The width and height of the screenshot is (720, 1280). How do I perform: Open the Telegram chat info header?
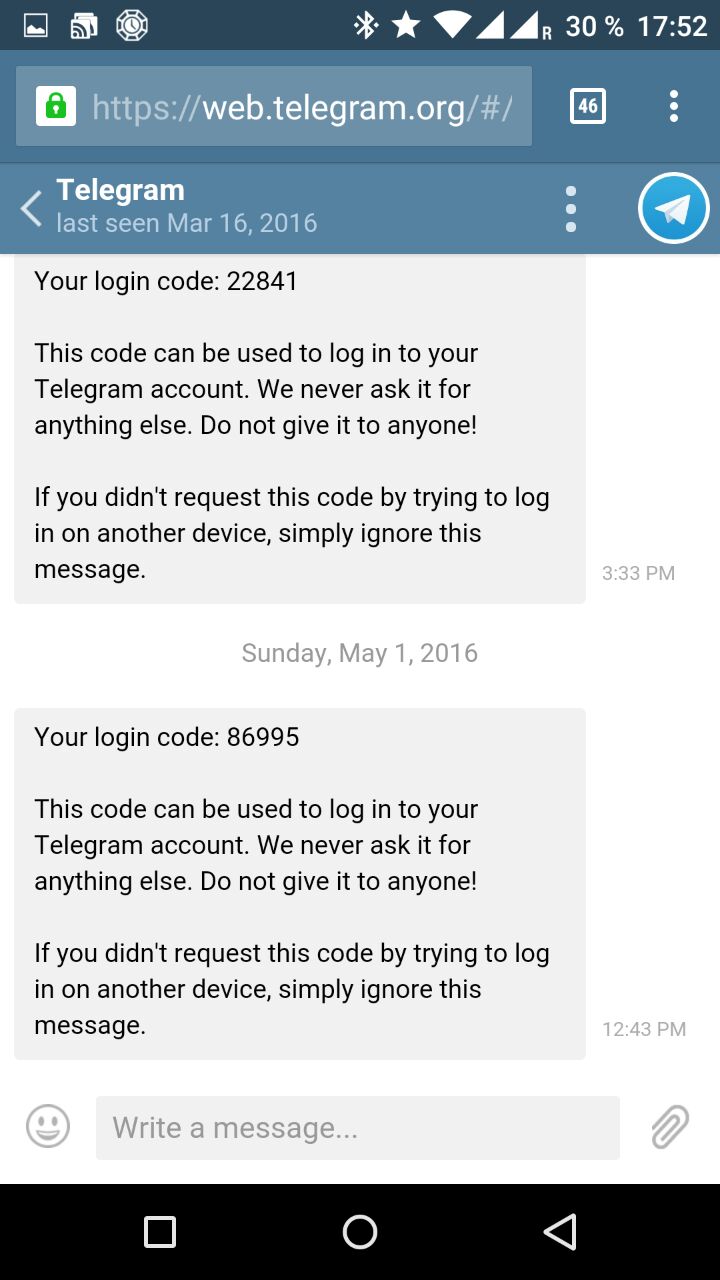(x=186, y=205)
